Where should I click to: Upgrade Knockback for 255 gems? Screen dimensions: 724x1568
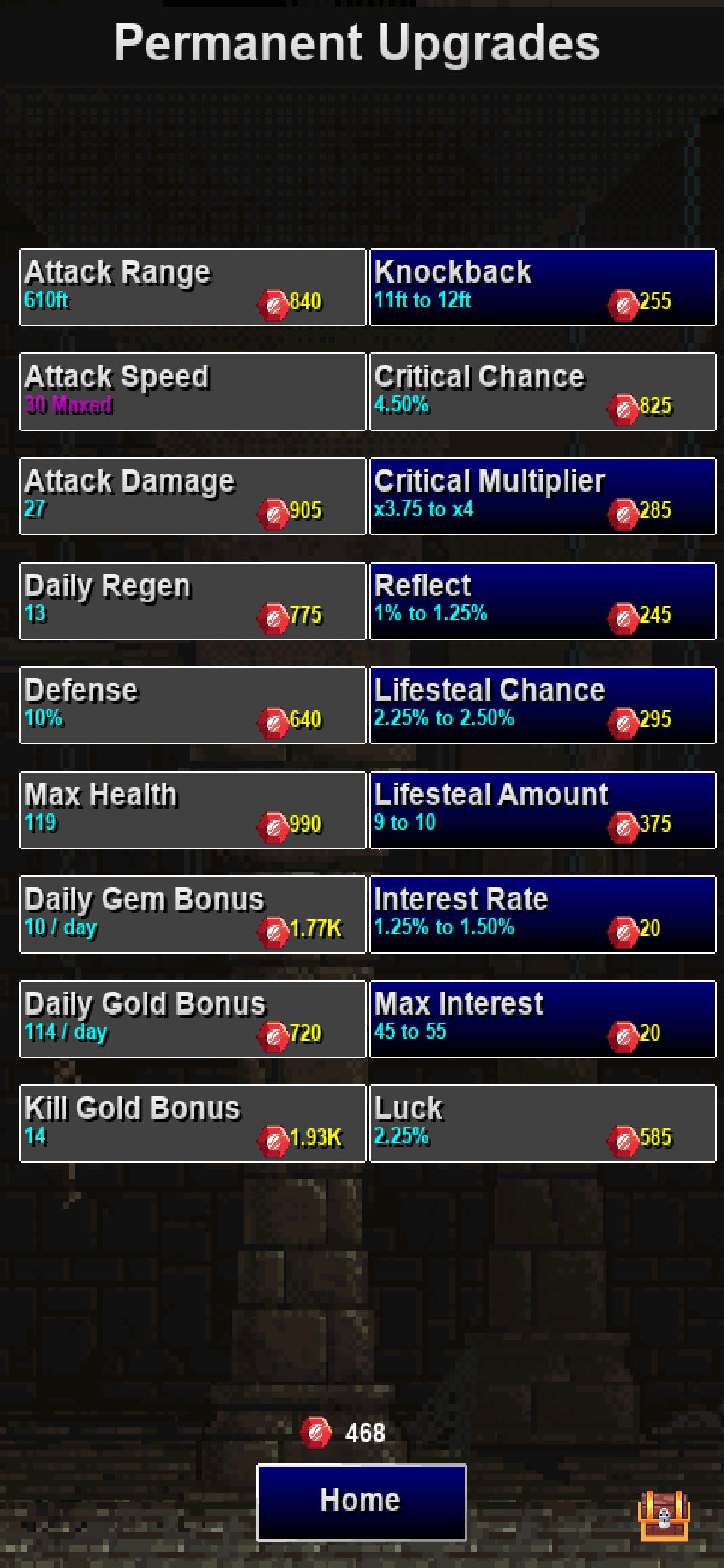pos(542,287)
